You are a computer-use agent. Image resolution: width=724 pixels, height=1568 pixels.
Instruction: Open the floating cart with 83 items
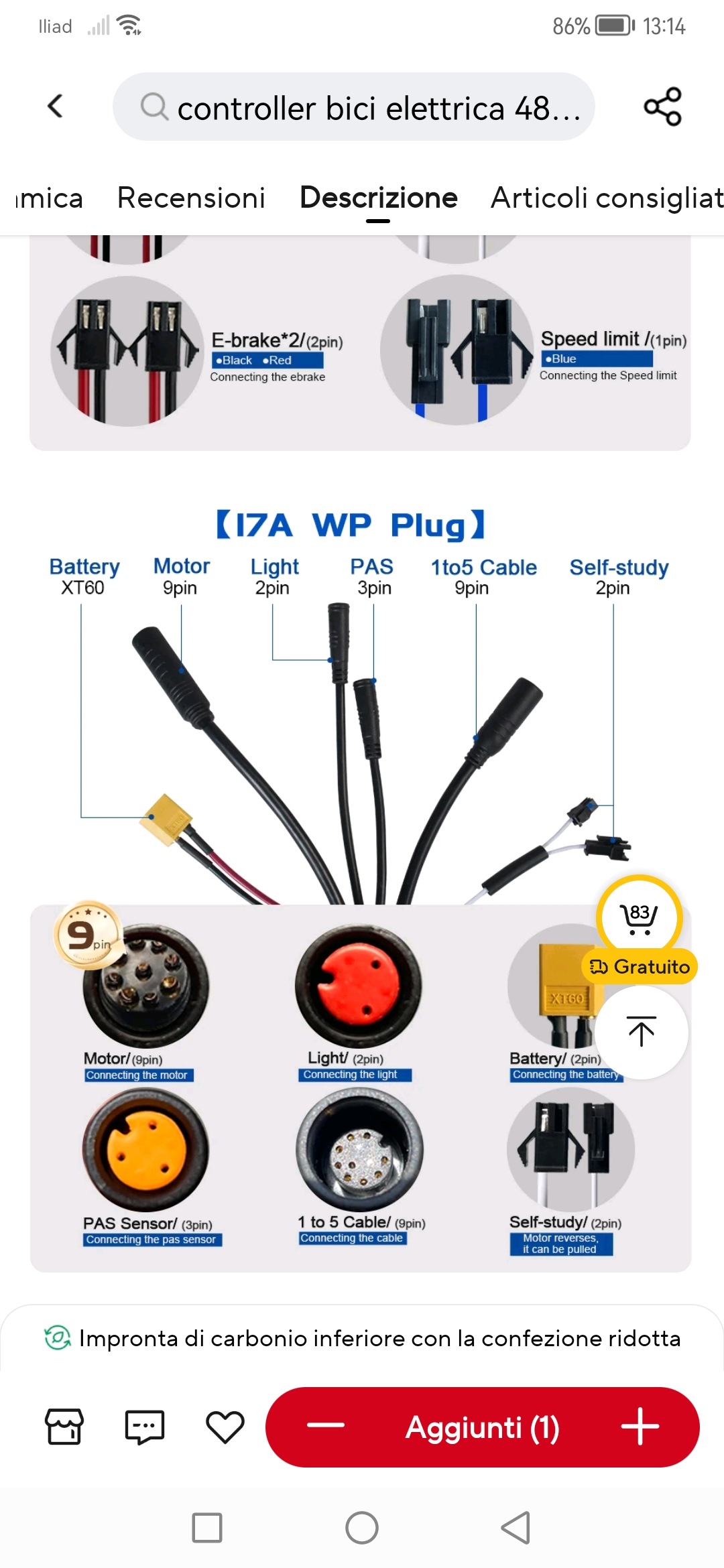[x=640, y=917]
